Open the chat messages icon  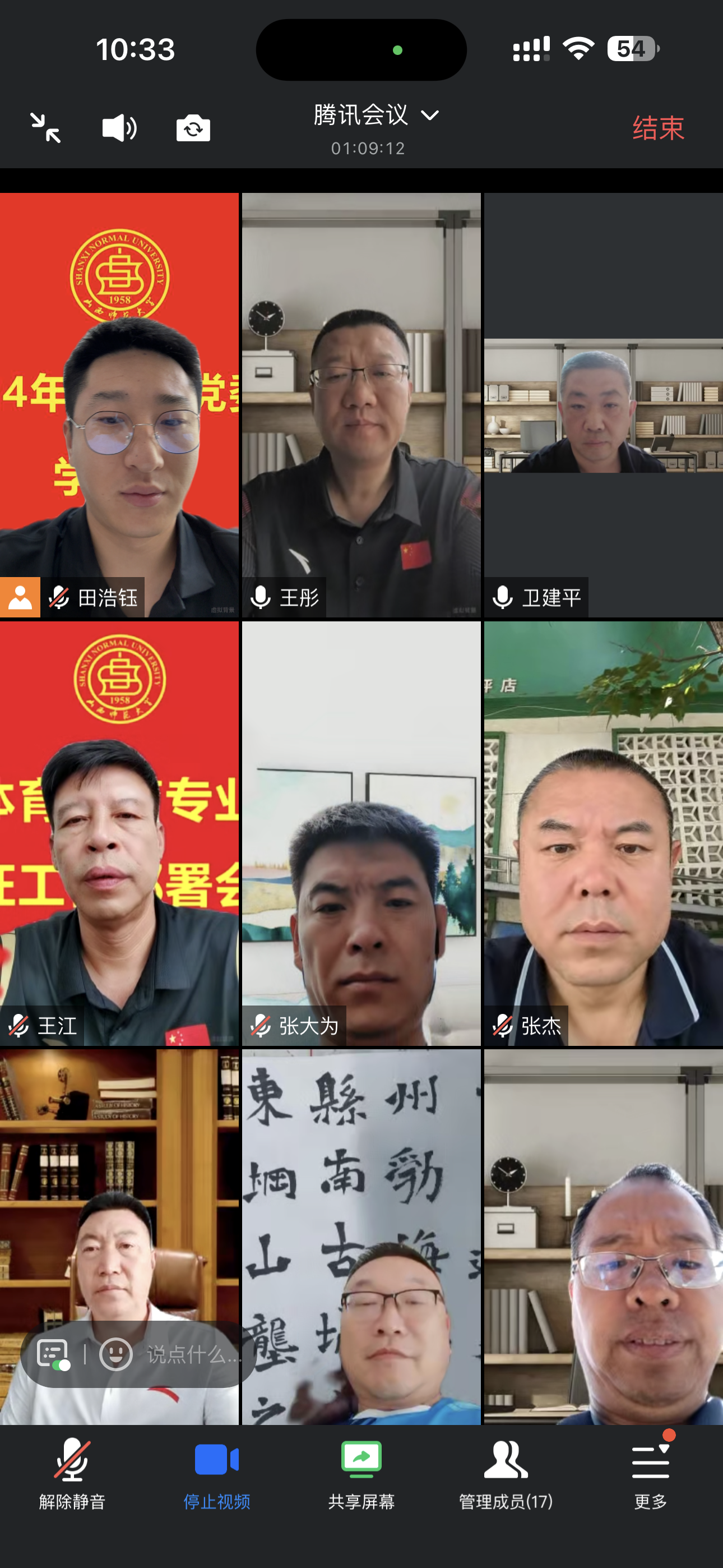coord(52,1355)
